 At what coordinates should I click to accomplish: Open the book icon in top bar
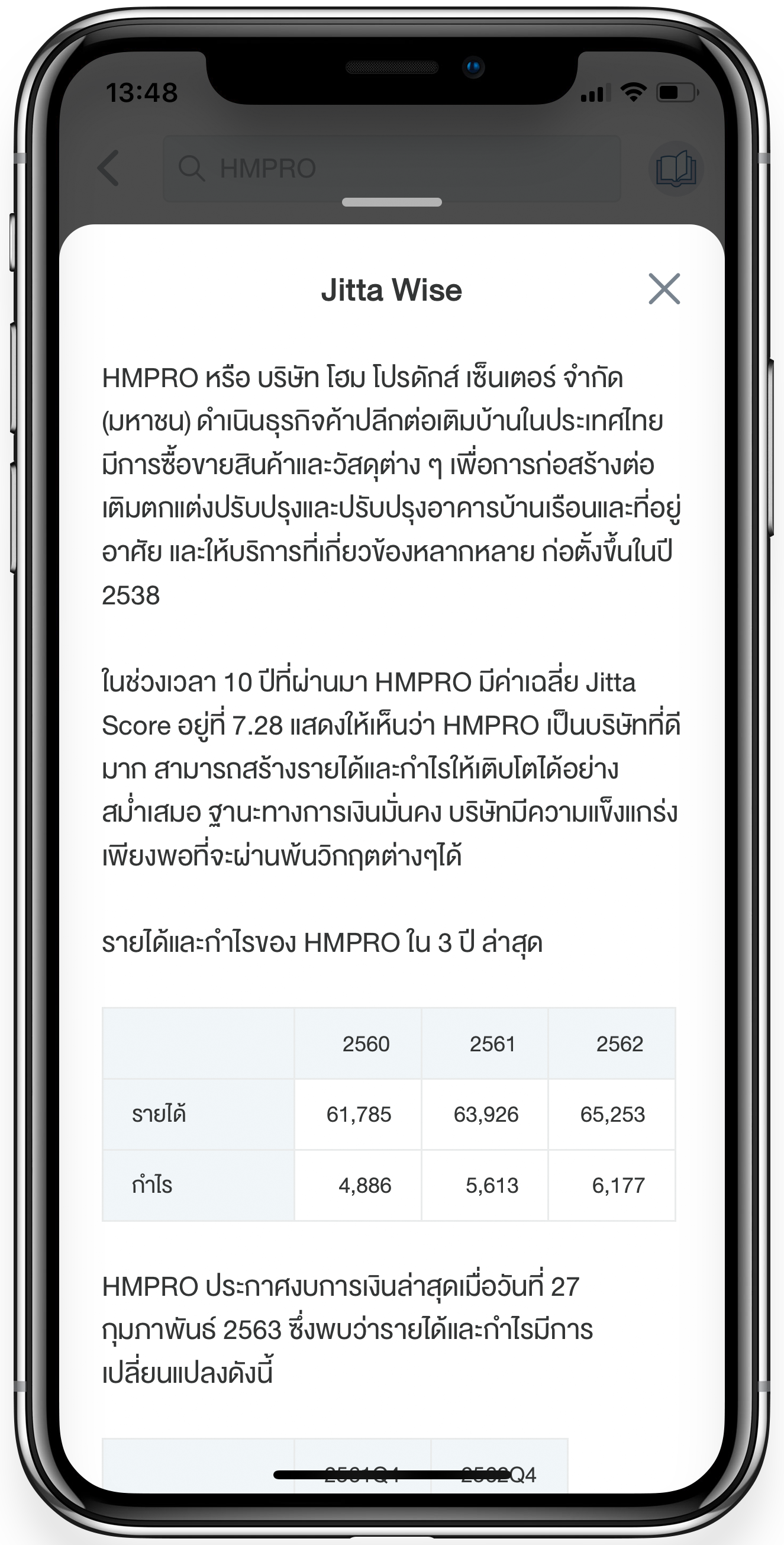click(676, 169)
